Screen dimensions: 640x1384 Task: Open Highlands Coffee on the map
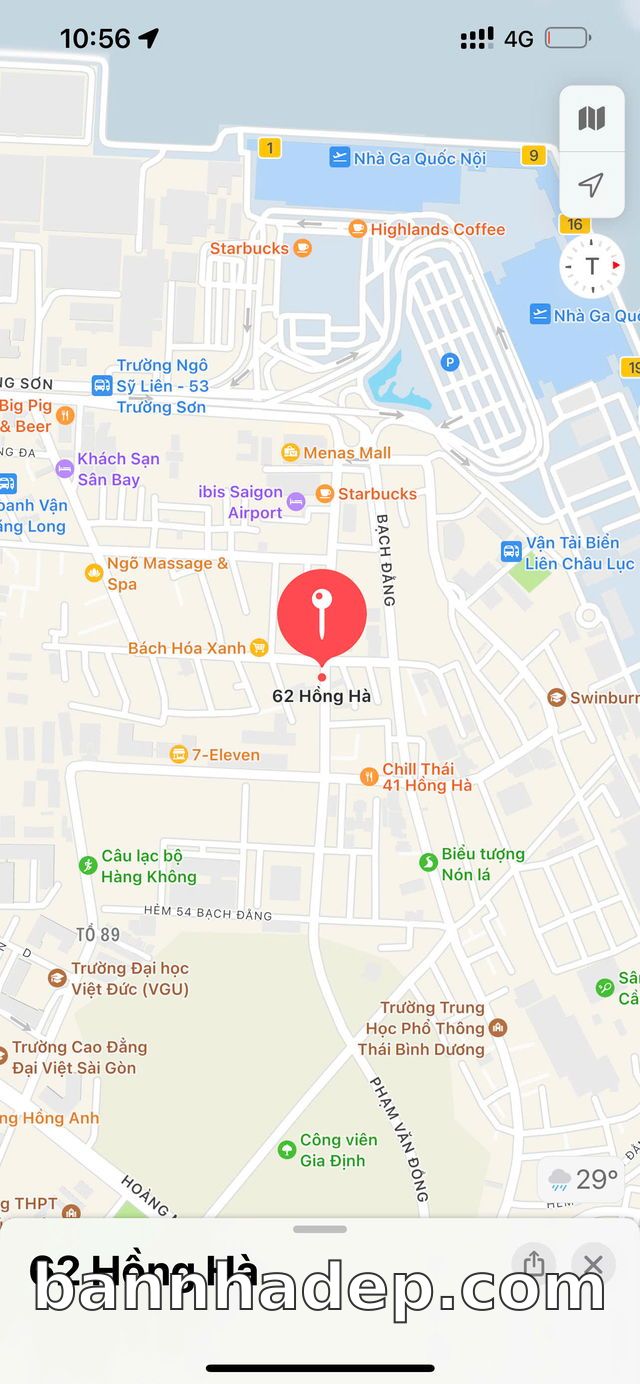(x=357, y=229)
